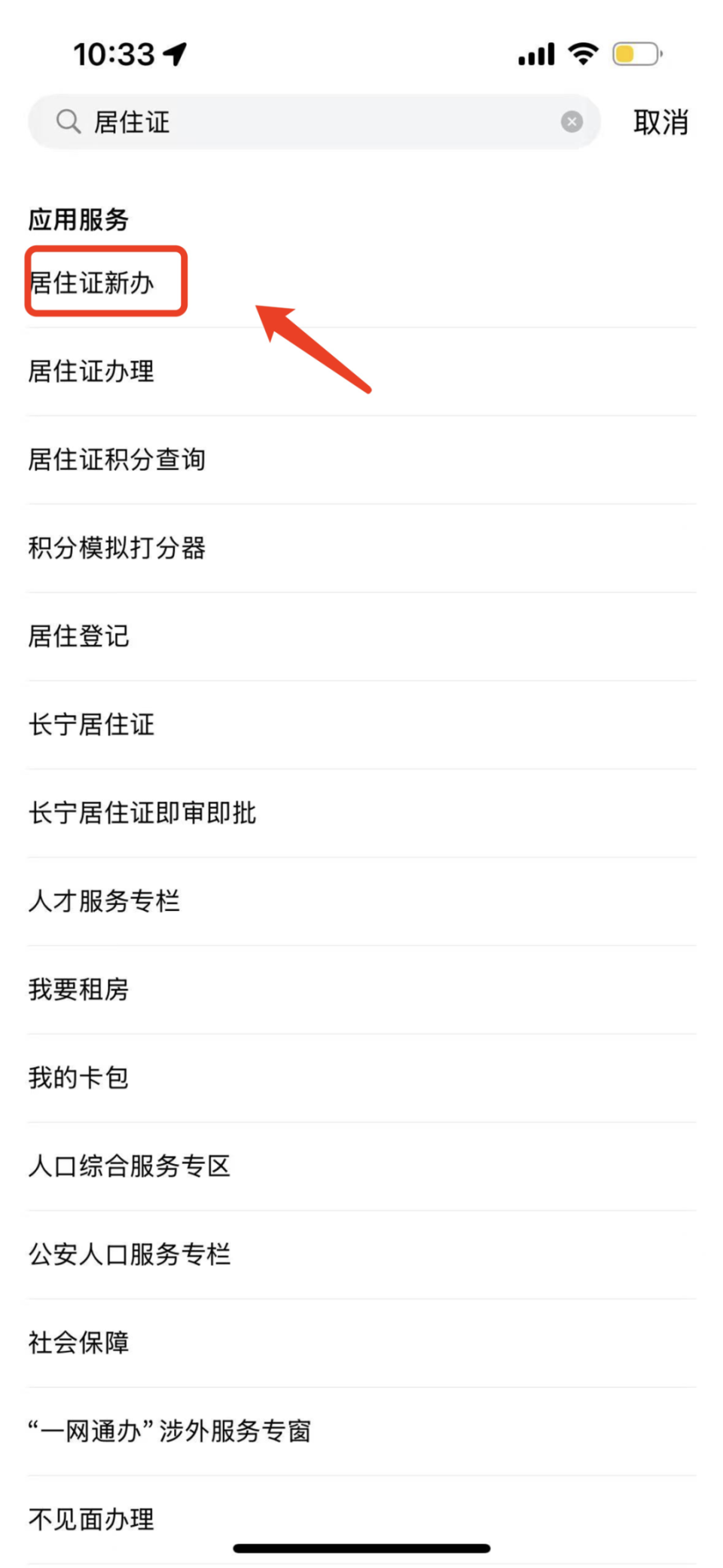This screenshot has height=1568, width=723.
Task: Select 居住证积分查询
Action: pyautogui.click(x=117, y=460)
